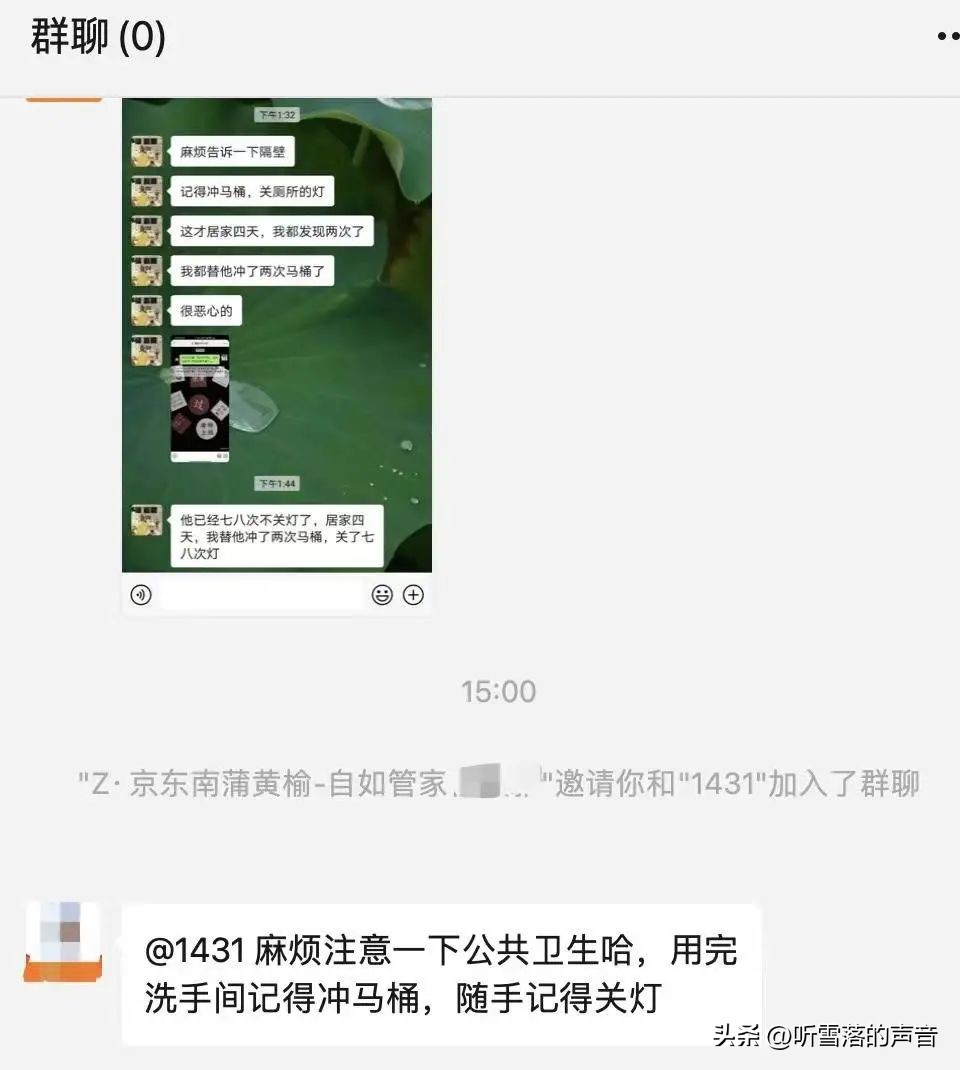
Task: Switch to voice message input mode
Action: (x=141, y=594)
